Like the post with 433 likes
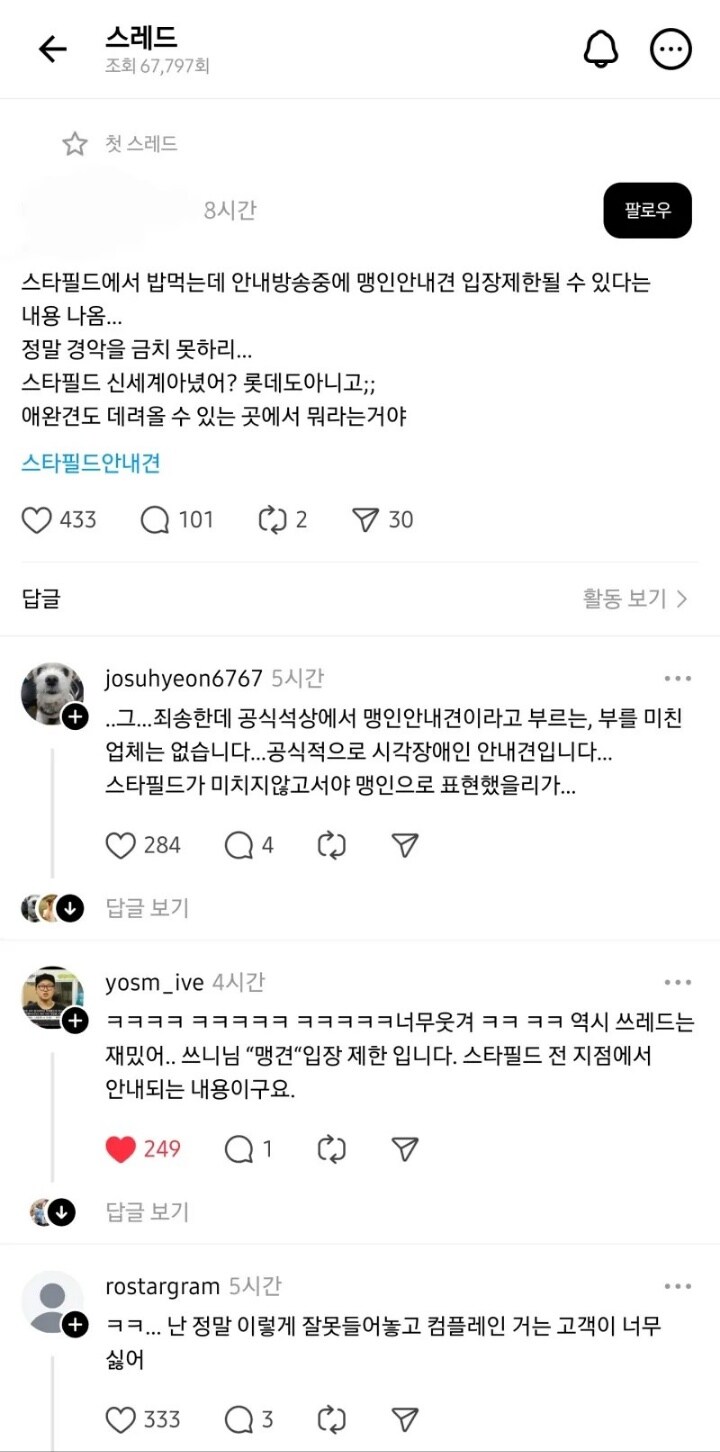720x1452 pixels. (x=37, y=519)
